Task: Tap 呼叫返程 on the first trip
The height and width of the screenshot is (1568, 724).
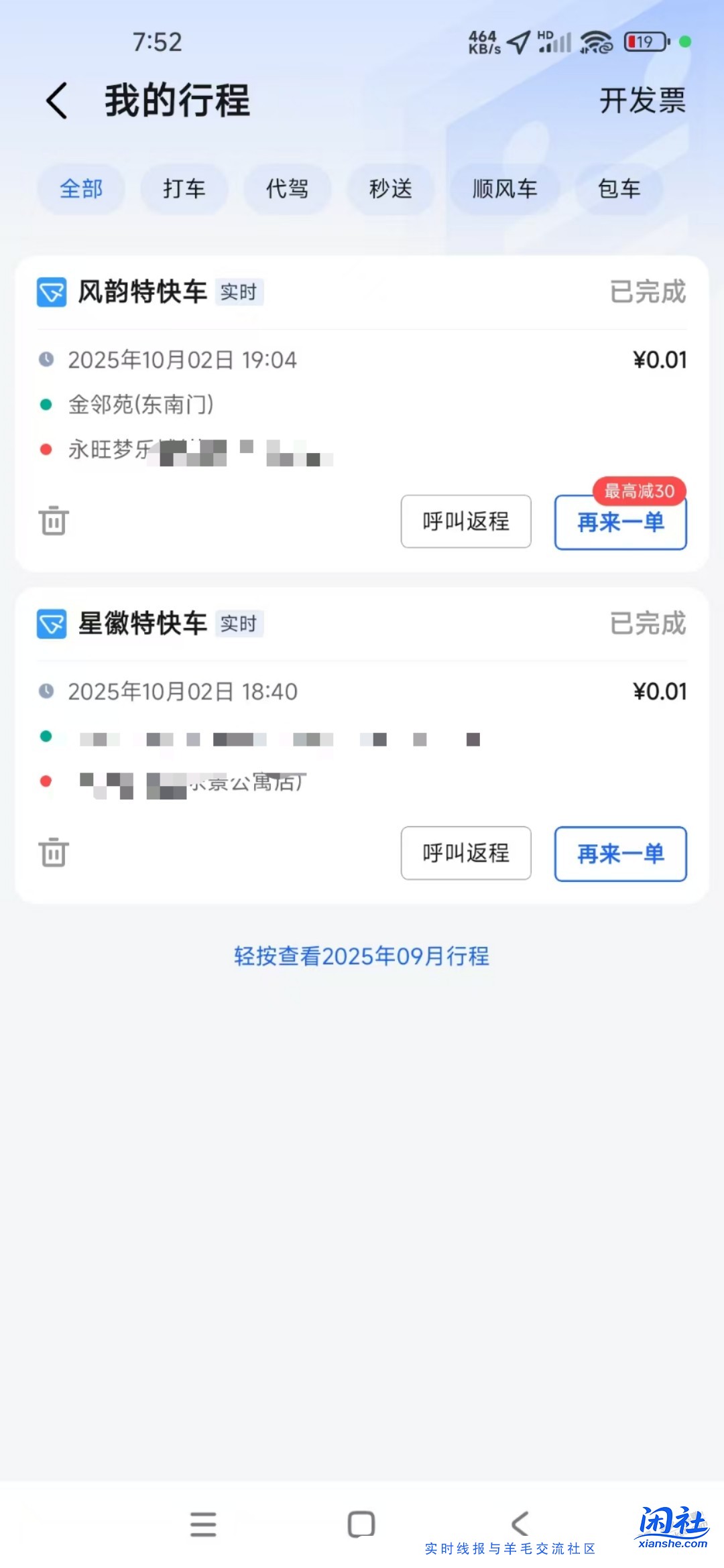Action: (x=465, y=522)
